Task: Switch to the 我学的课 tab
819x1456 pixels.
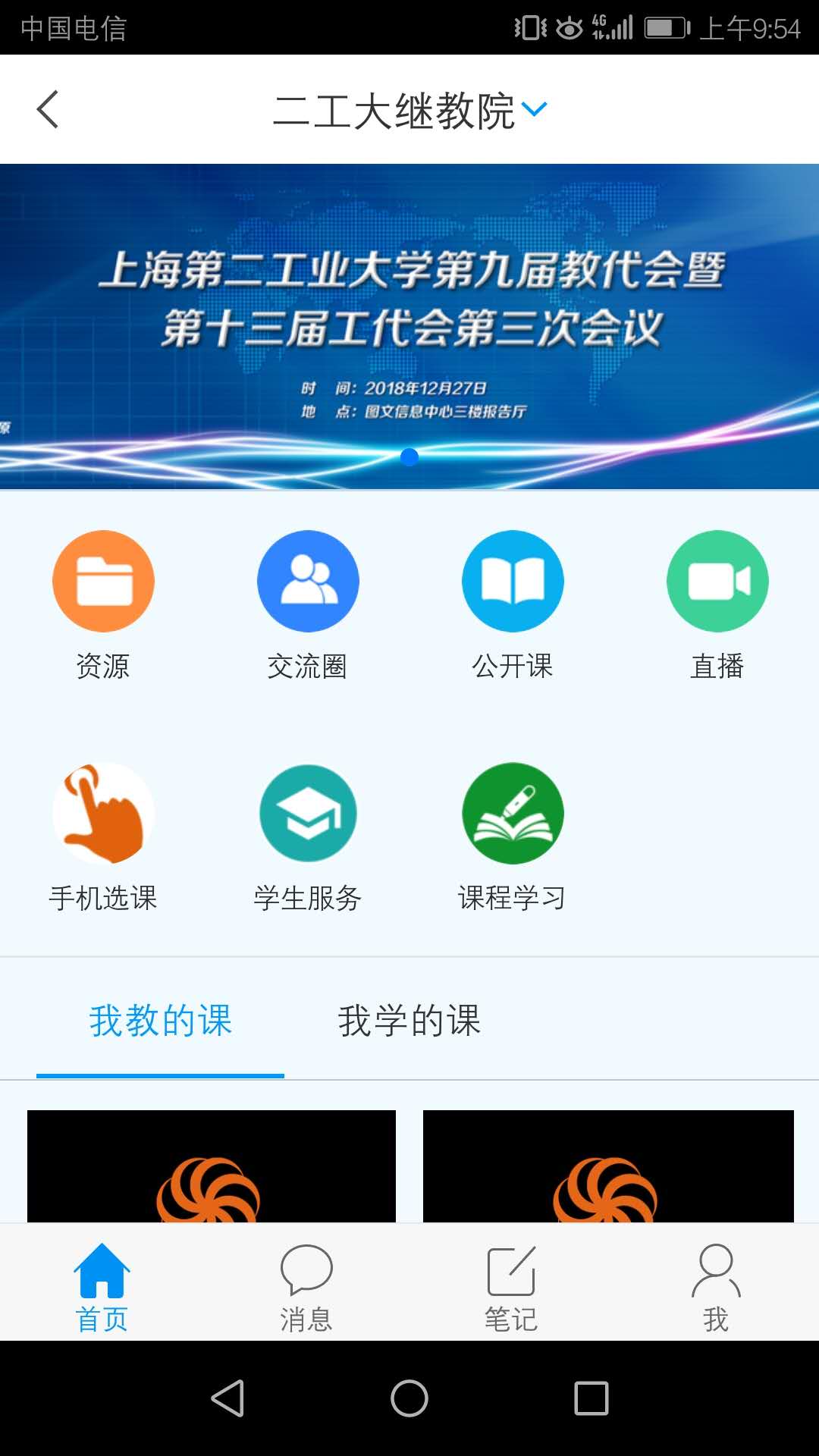Action: coord(409,1021)
